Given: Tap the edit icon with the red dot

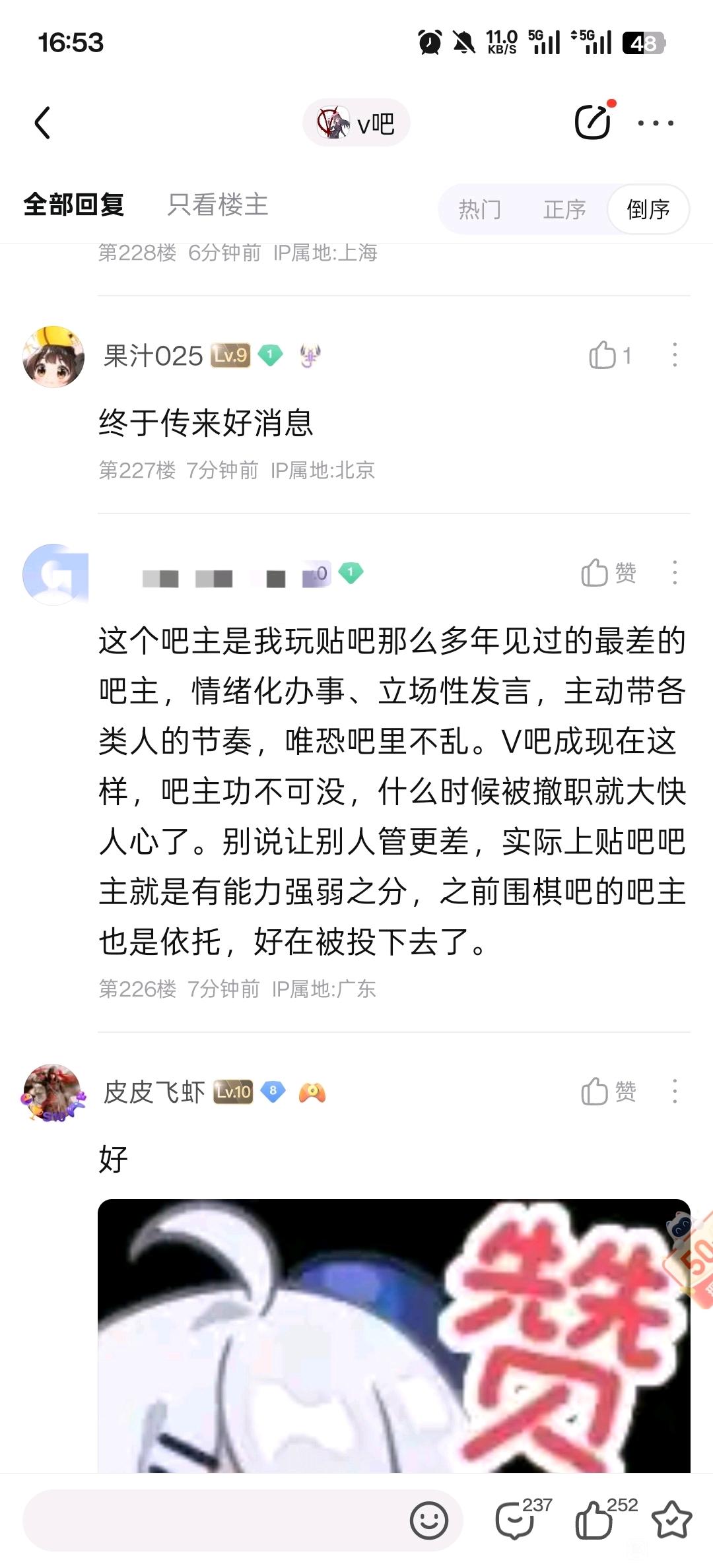Looking at the screenshot, I should pyautogui.click(x=593, y=121).
